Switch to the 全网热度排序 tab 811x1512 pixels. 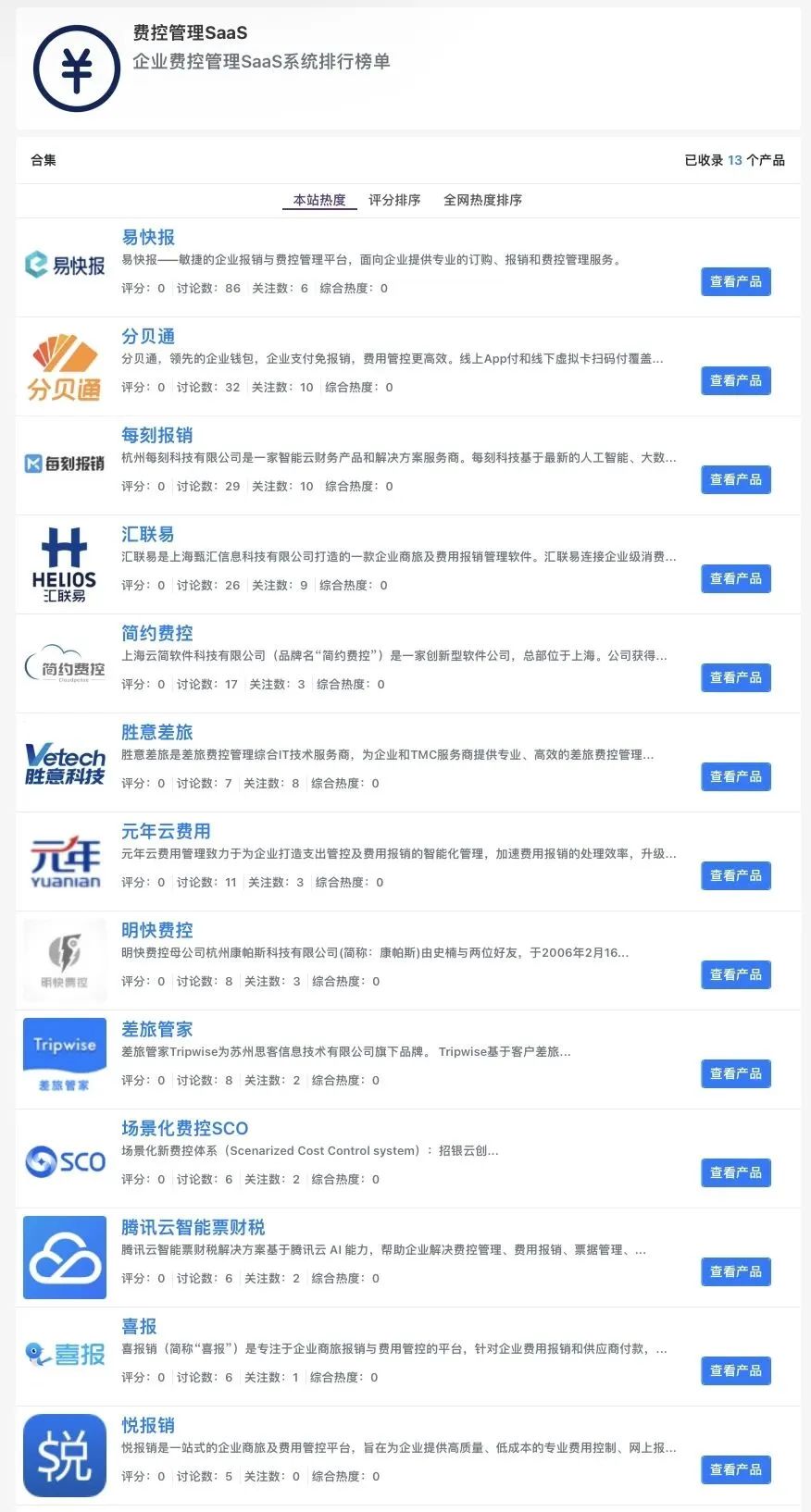(482, 200)
